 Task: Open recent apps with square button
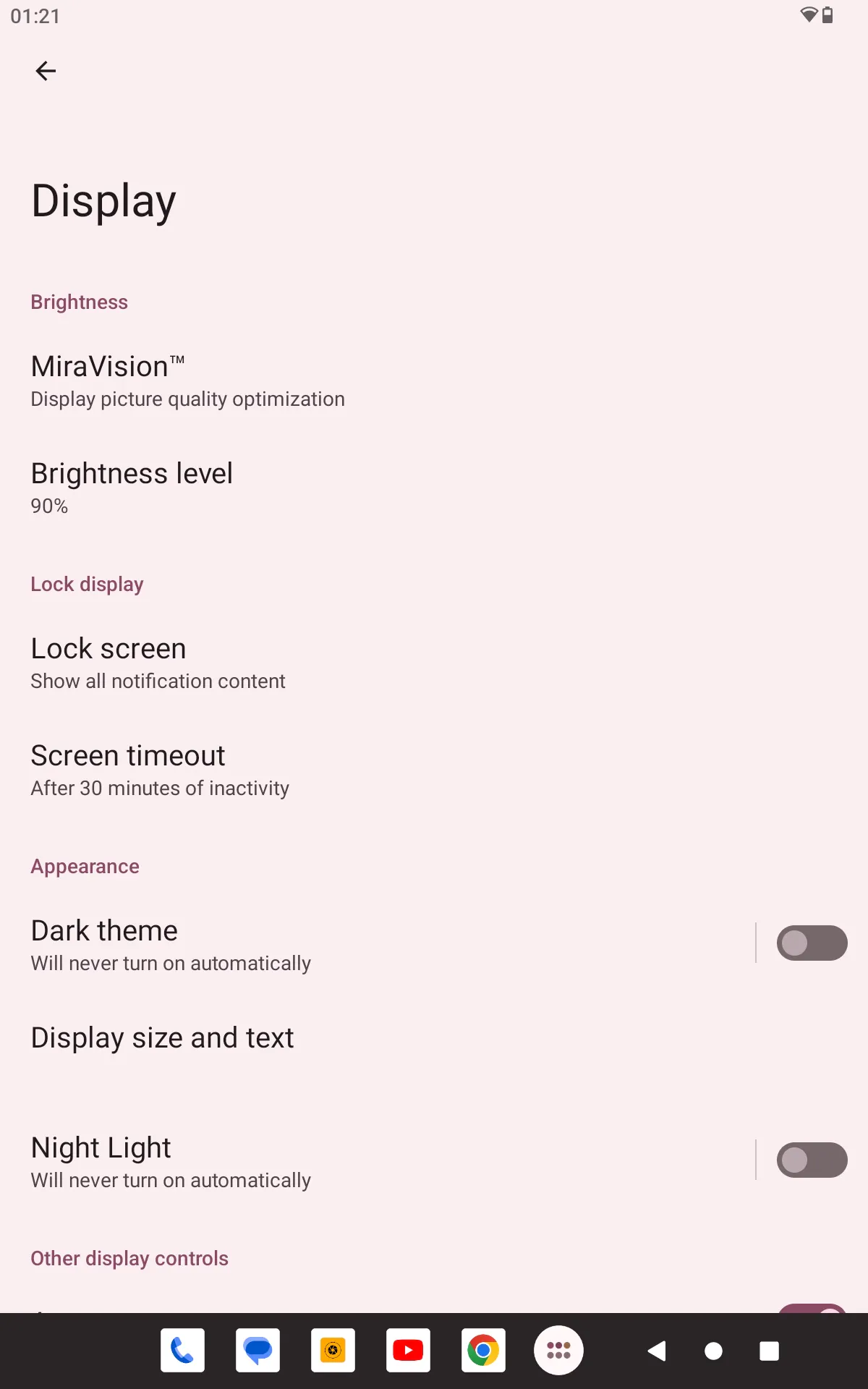pos(770,1351)
